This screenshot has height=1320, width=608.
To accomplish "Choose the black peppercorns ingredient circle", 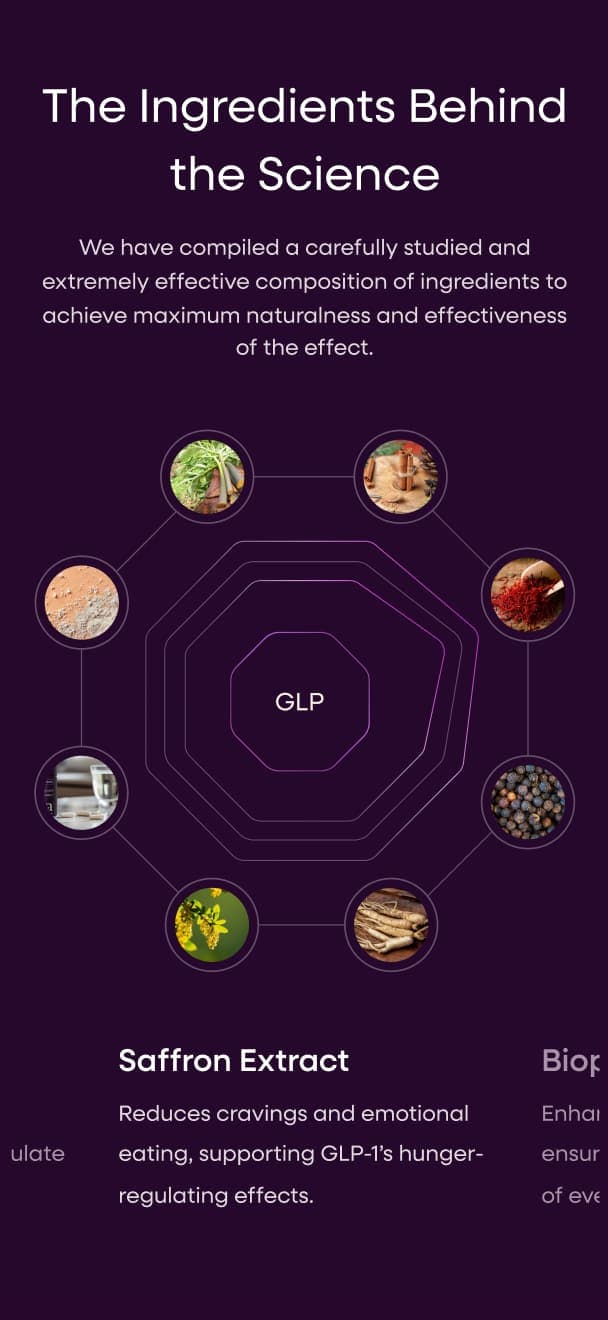I will click(527, 801).
